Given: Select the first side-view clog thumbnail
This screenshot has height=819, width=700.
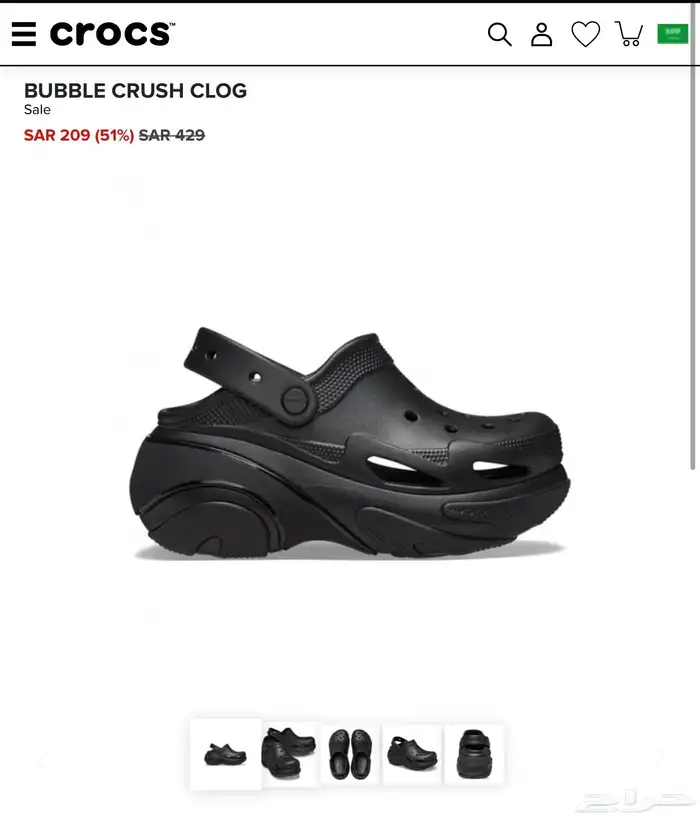Looking at the screenshot, I should tap(226, 754).
